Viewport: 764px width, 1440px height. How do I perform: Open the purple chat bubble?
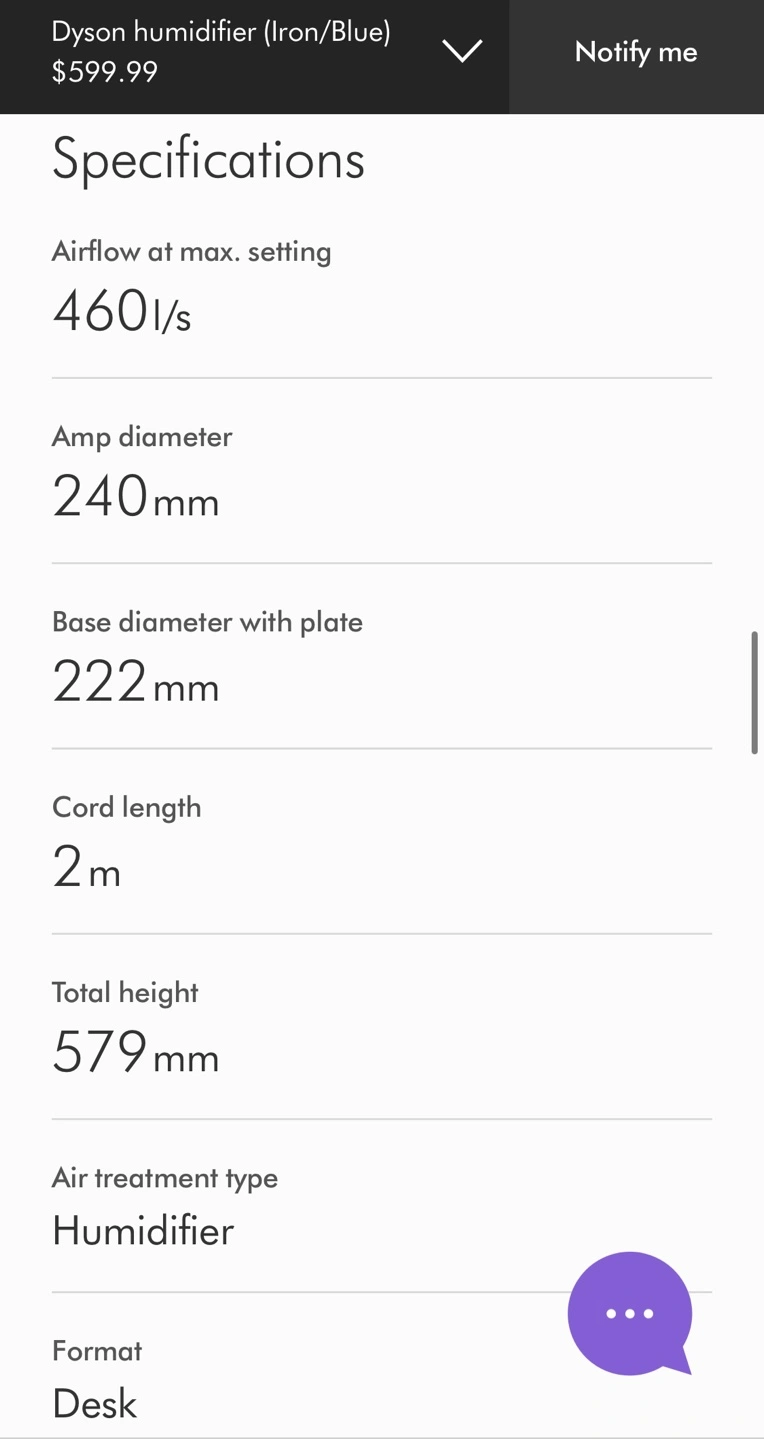[629, 1313]
